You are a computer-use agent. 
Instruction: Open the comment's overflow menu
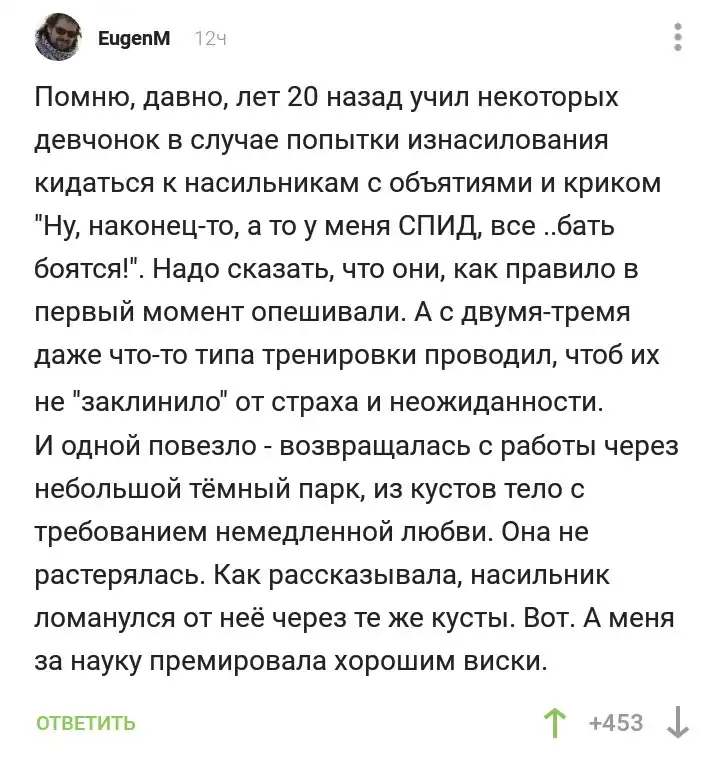(678, 38)
